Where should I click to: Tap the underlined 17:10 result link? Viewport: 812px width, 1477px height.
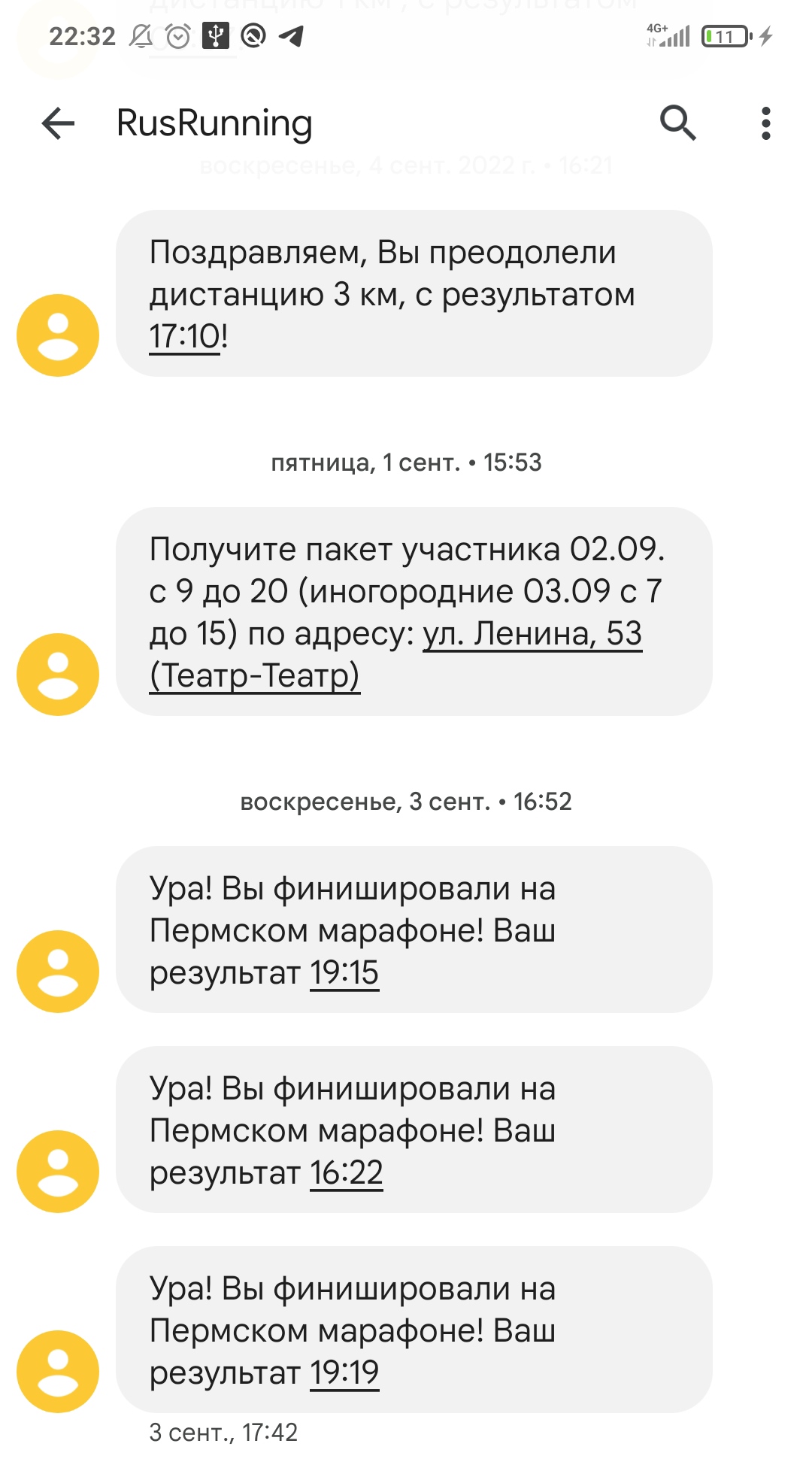[x=185, y=337]
